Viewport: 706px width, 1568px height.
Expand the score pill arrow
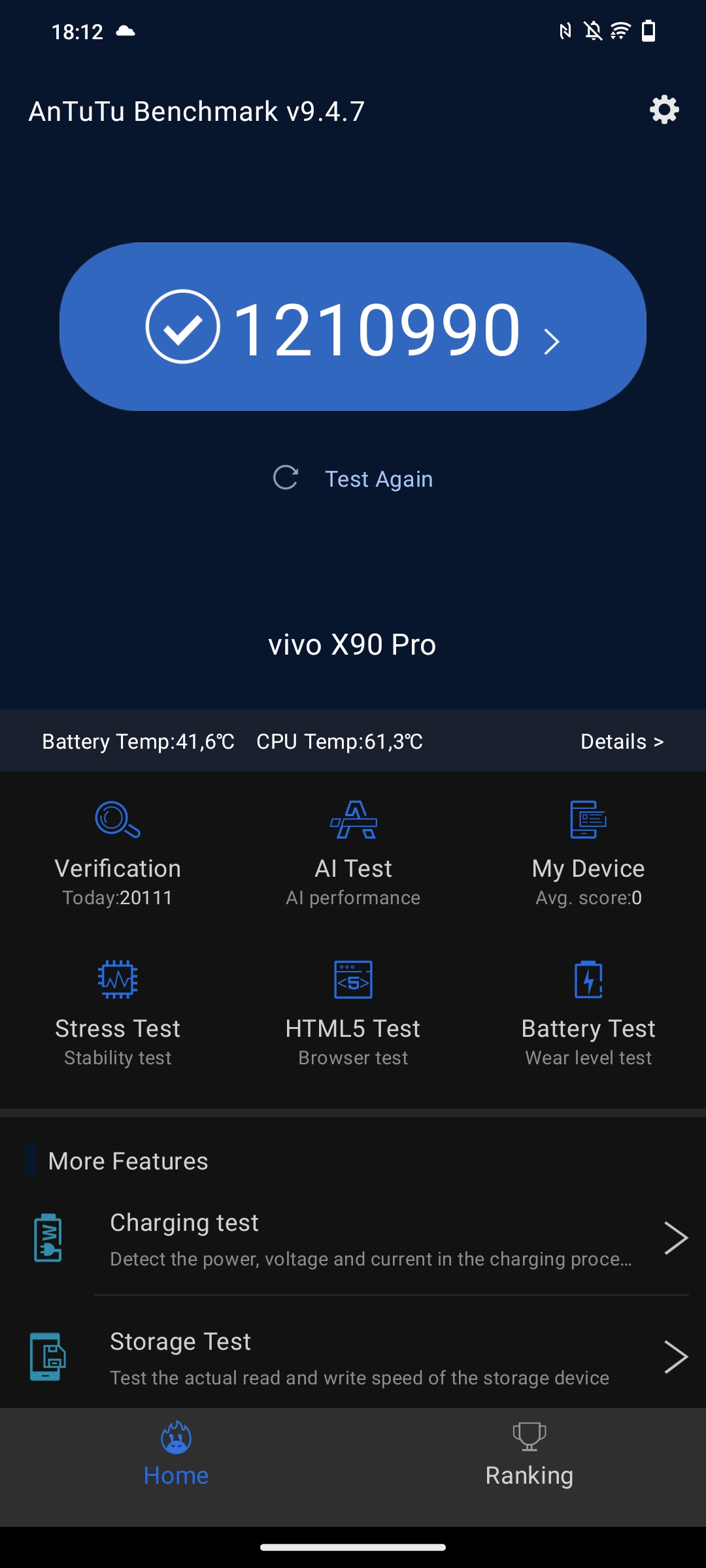coord(551,340)
